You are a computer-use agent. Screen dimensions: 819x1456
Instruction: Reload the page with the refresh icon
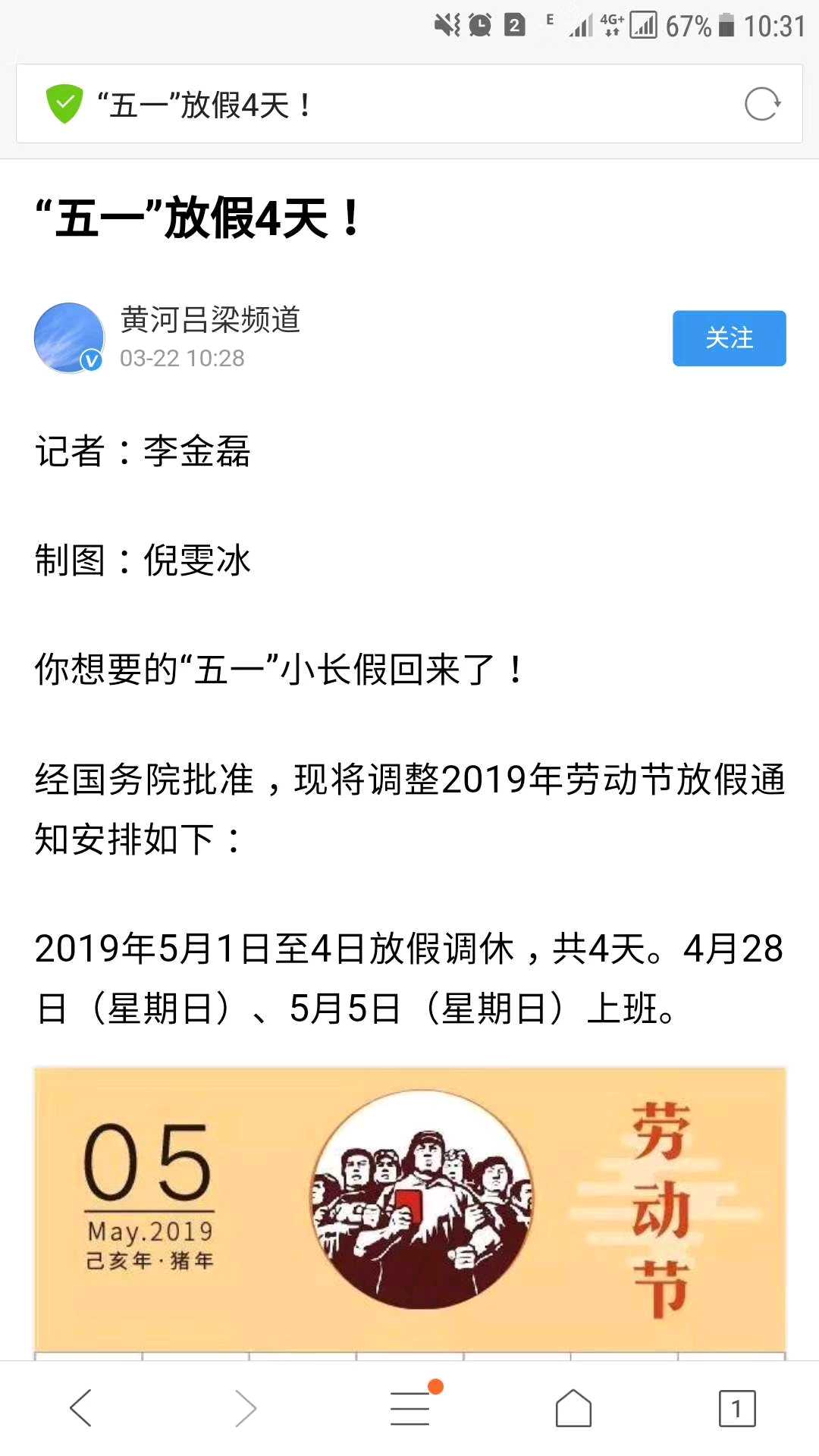tap(762, 104)
